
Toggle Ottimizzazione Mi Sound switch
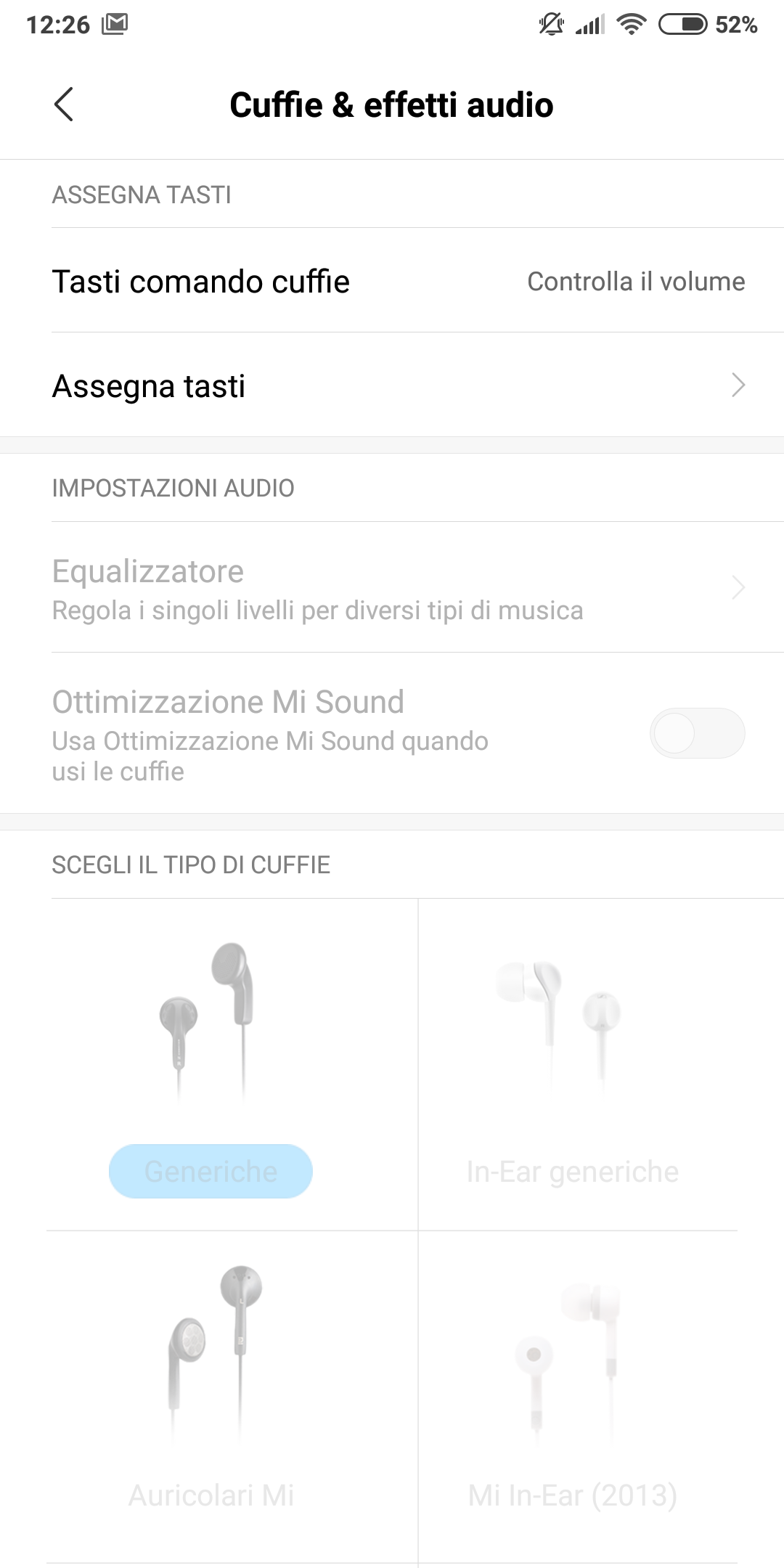click(x=696, y=733)
